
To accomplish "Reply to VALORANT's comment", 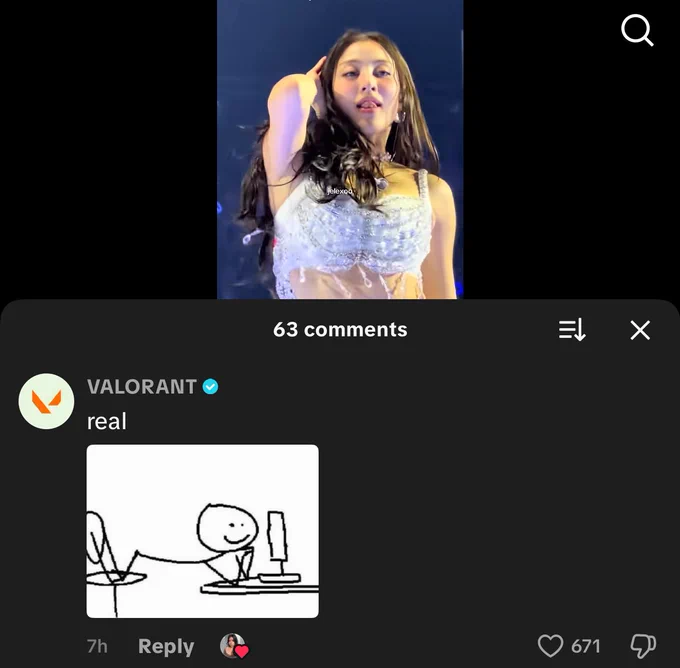I will click(166, 646).
